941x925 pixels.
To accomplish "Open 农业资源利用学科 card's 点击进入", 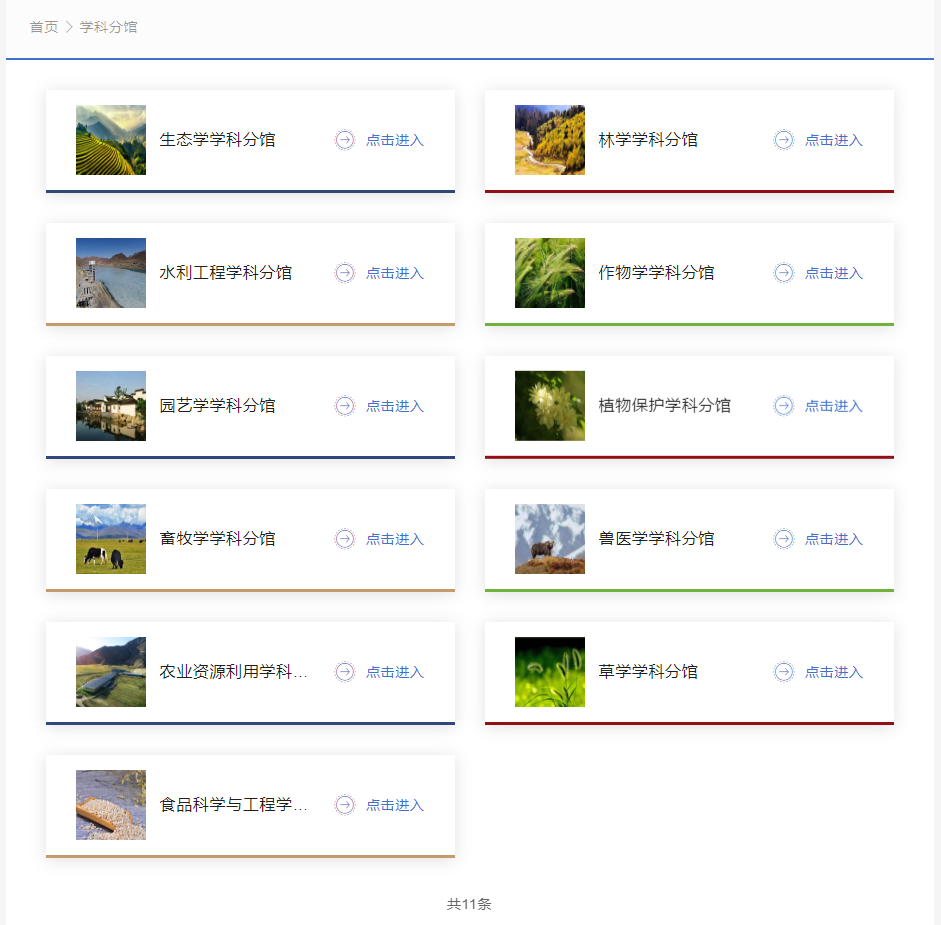I will (x=394, y=672).
